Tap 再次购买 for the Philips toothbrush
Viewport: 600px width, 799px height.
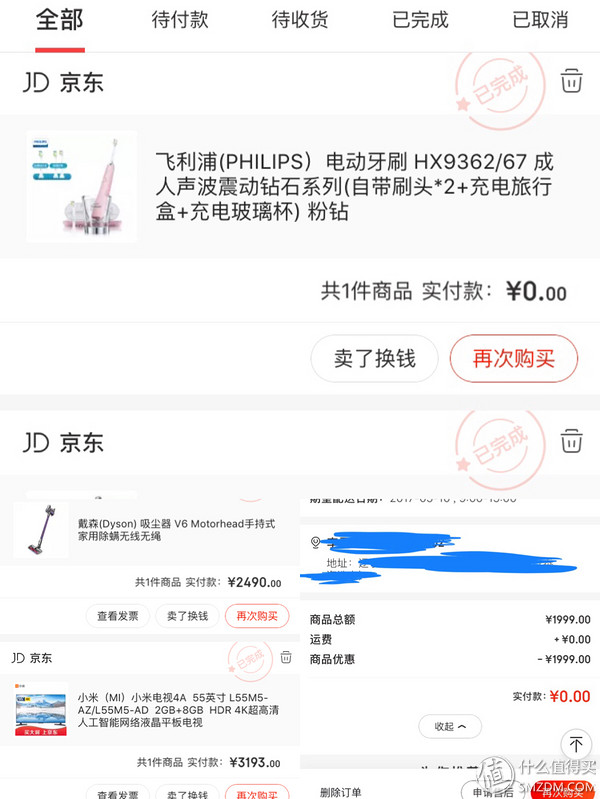tap(514, 357)
